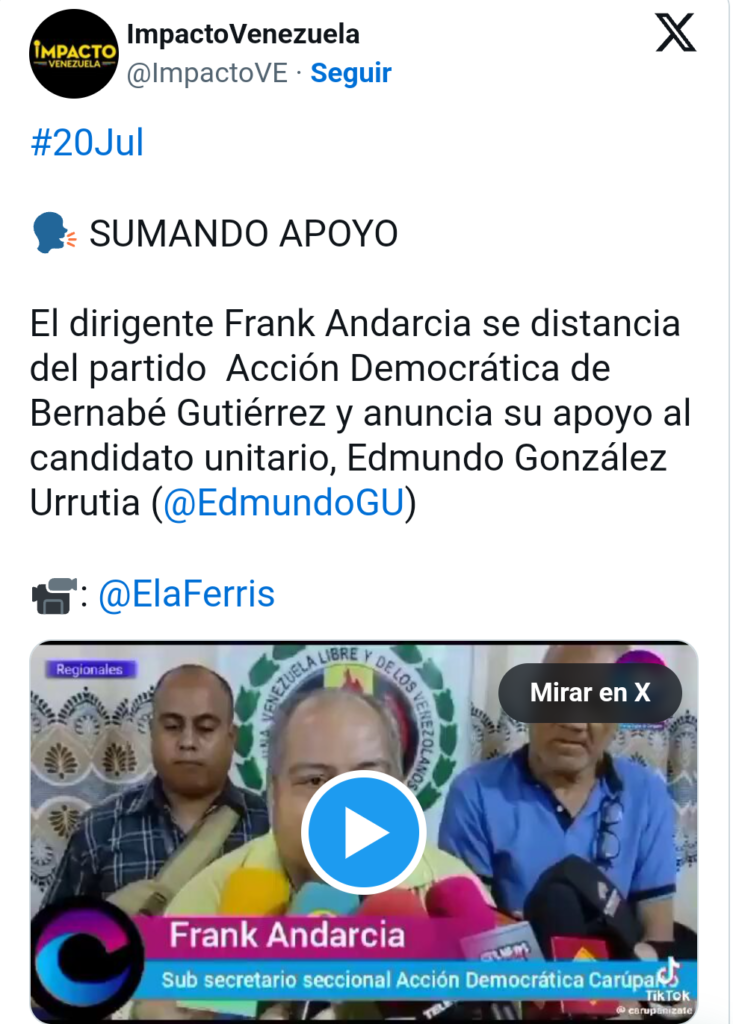The width and height of the screenshot is (733, 1024).
Task: Tap the Mirar en X button
Action: pyautogui.click(x=590, y=692)
